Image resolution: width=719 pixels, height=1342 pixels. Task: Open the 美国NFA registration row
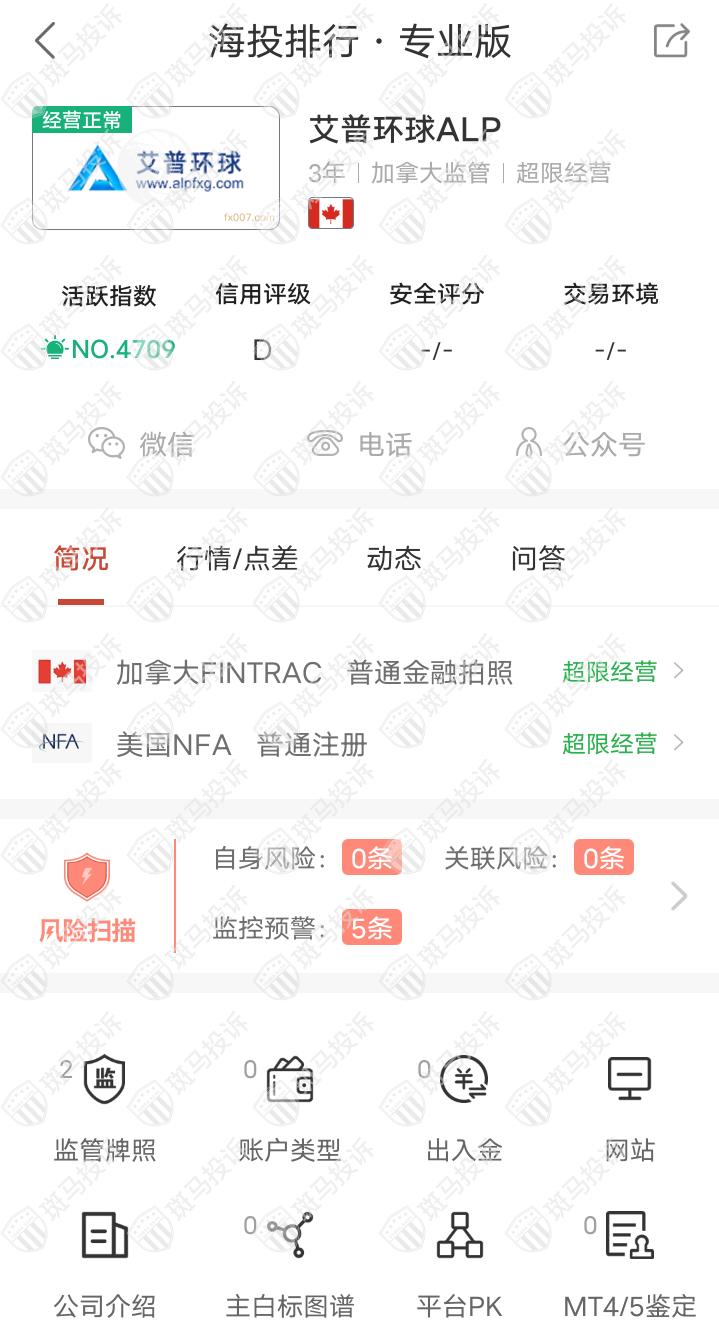(x=359, y=744)
